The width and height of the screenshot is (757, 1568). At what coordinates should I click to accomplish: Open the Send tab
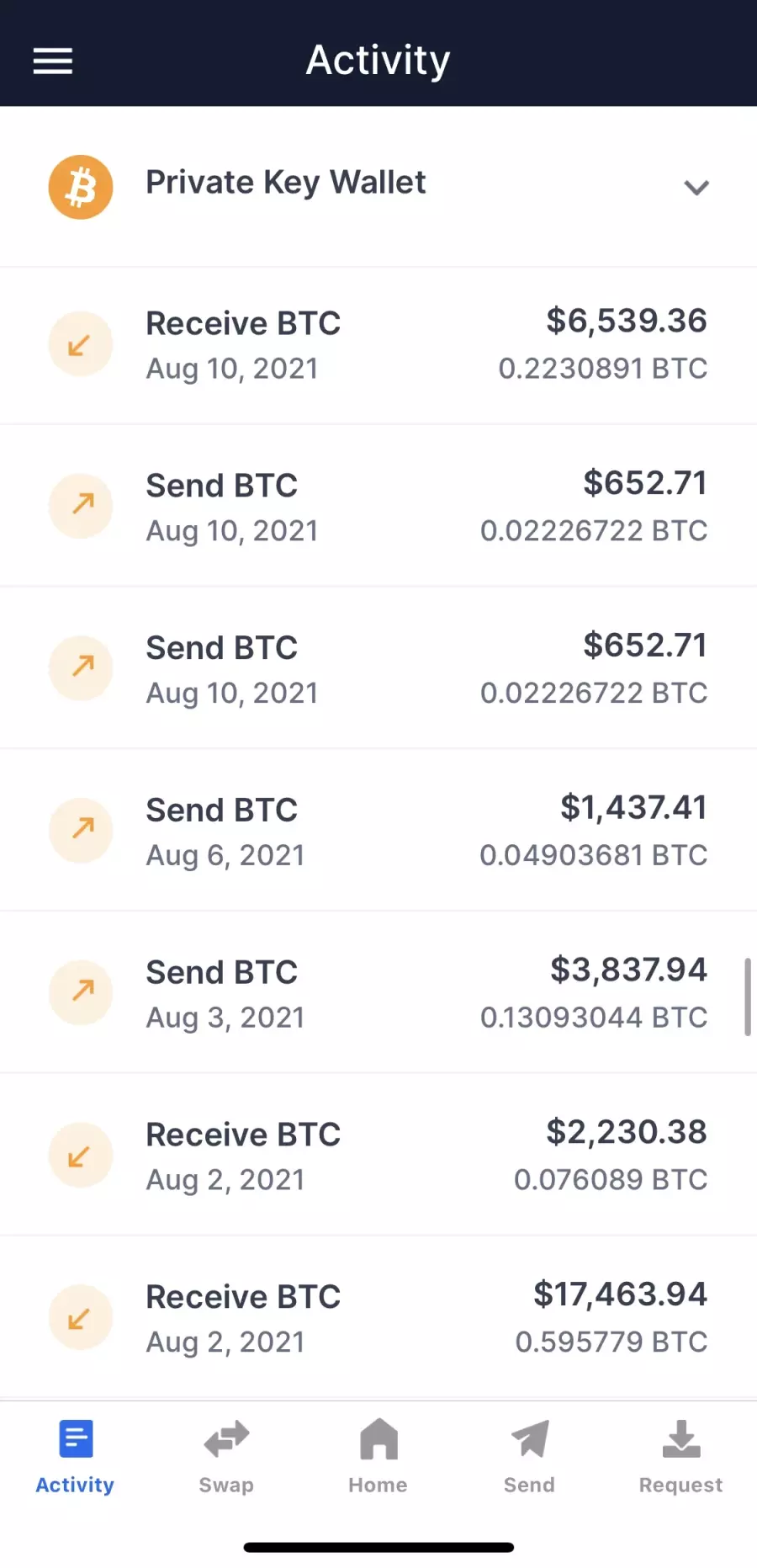(529, 1457)
